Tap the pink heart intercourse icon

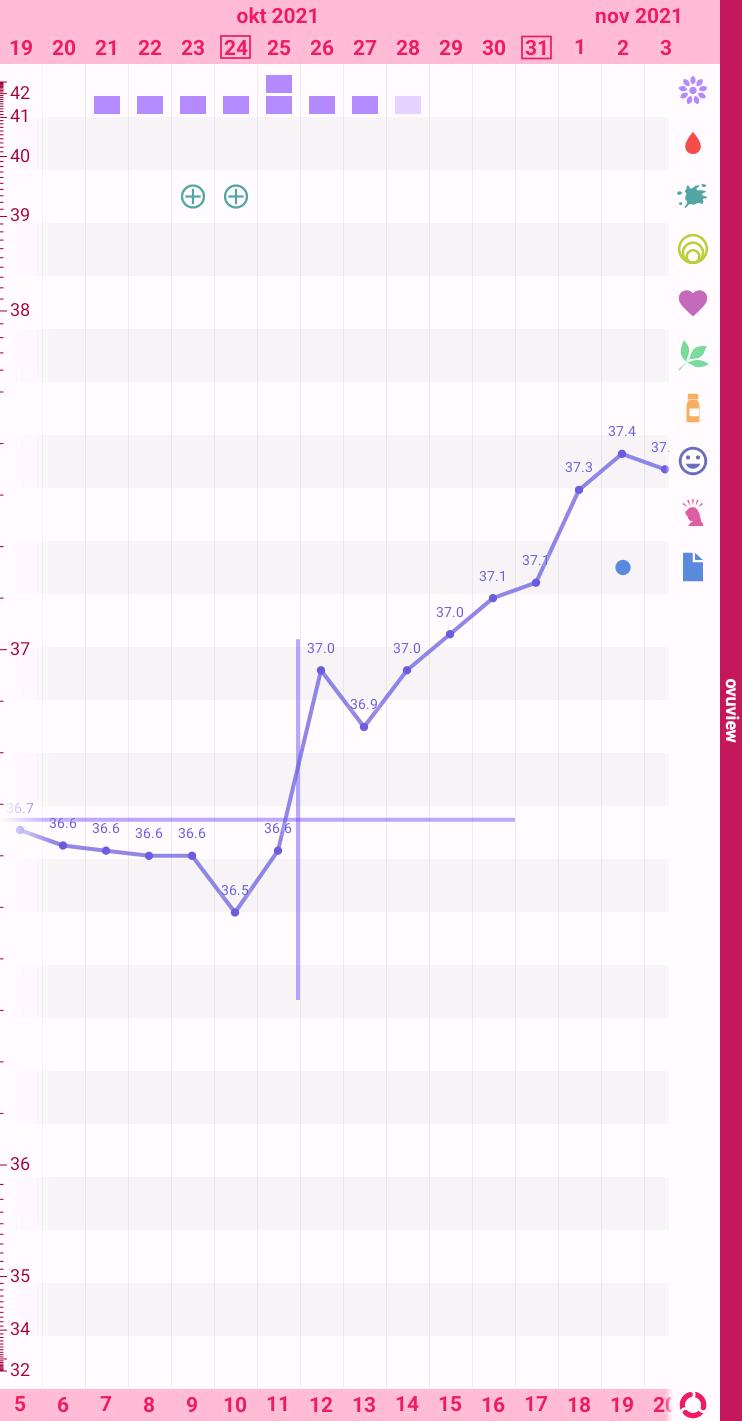point(692,301)
